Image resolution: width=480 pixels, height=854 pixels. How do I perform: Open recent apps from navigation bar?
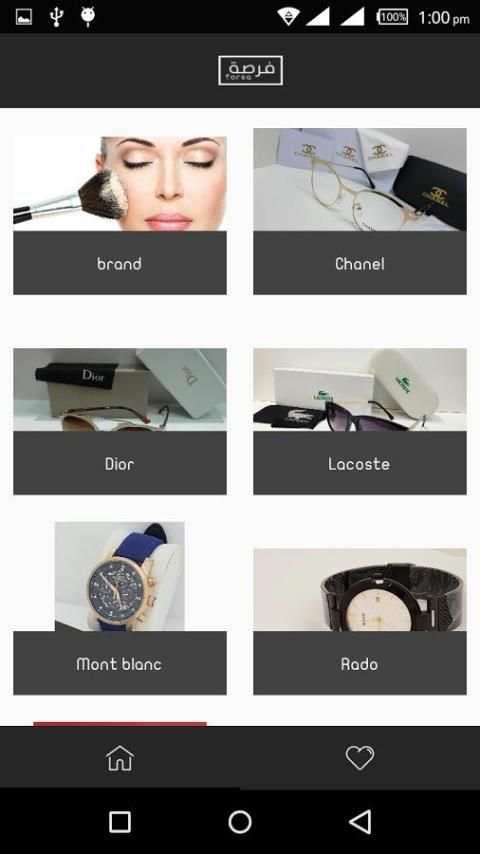click(120, 822)
